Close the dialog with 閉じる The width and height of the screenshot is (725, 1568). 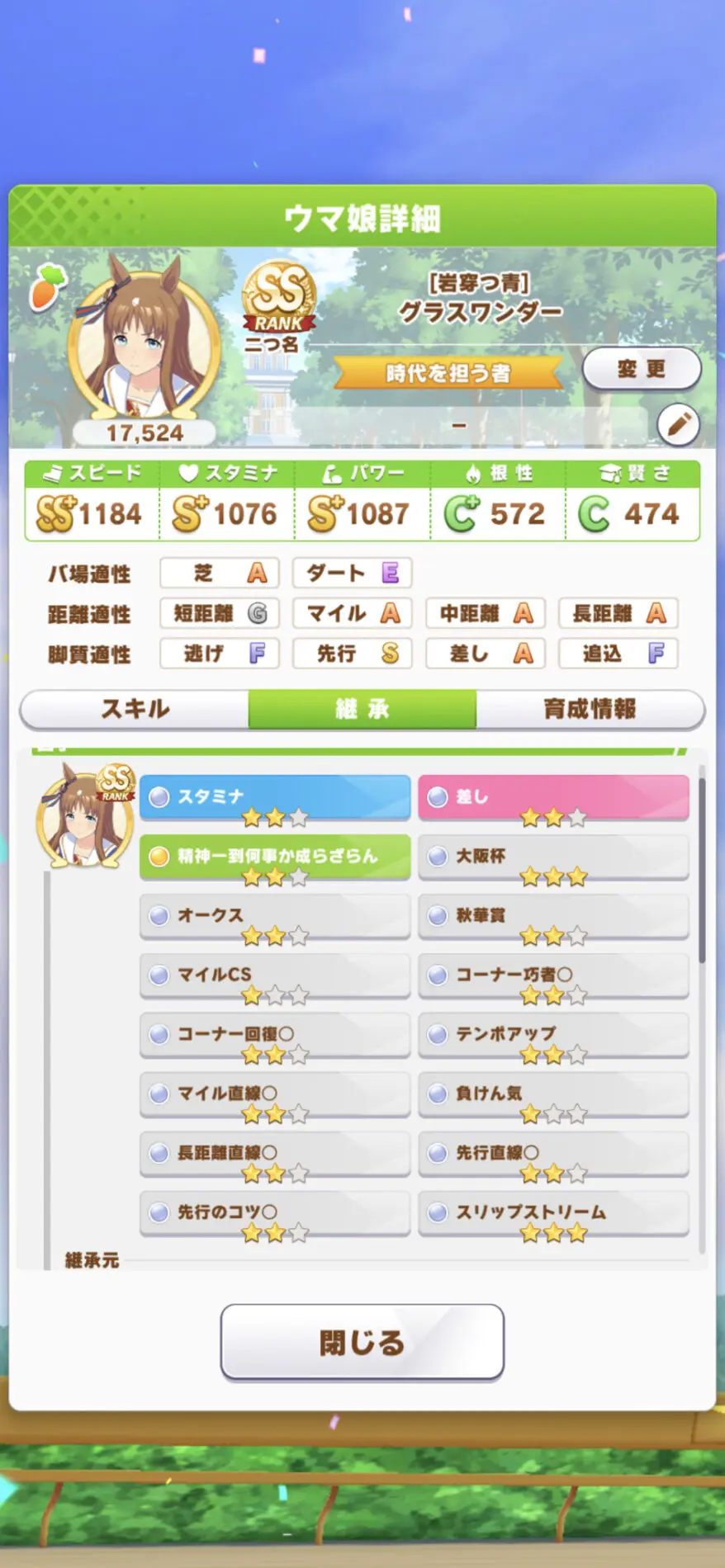(362, 1342)
